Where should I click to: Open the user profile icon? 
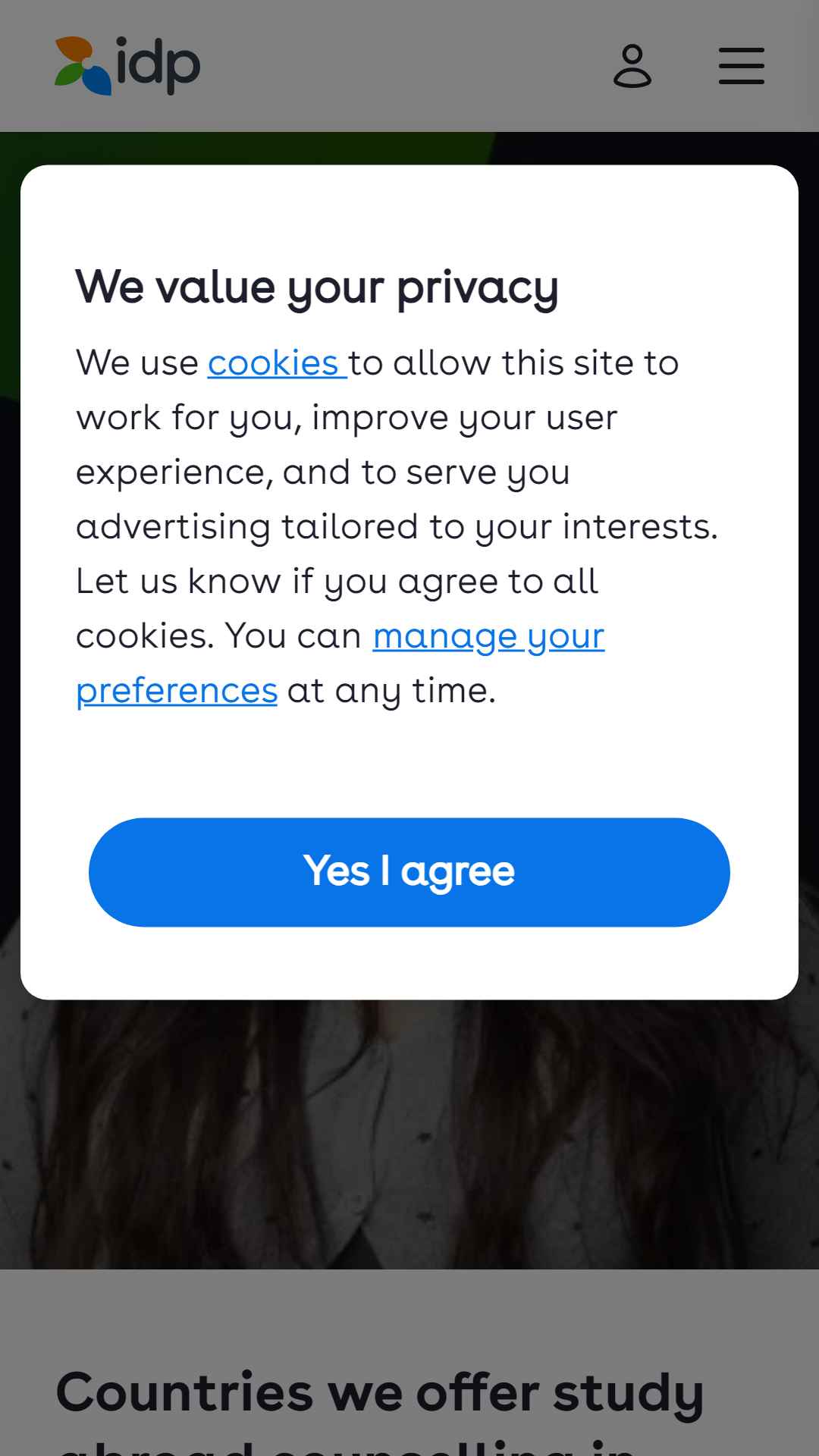pos(632,66)
